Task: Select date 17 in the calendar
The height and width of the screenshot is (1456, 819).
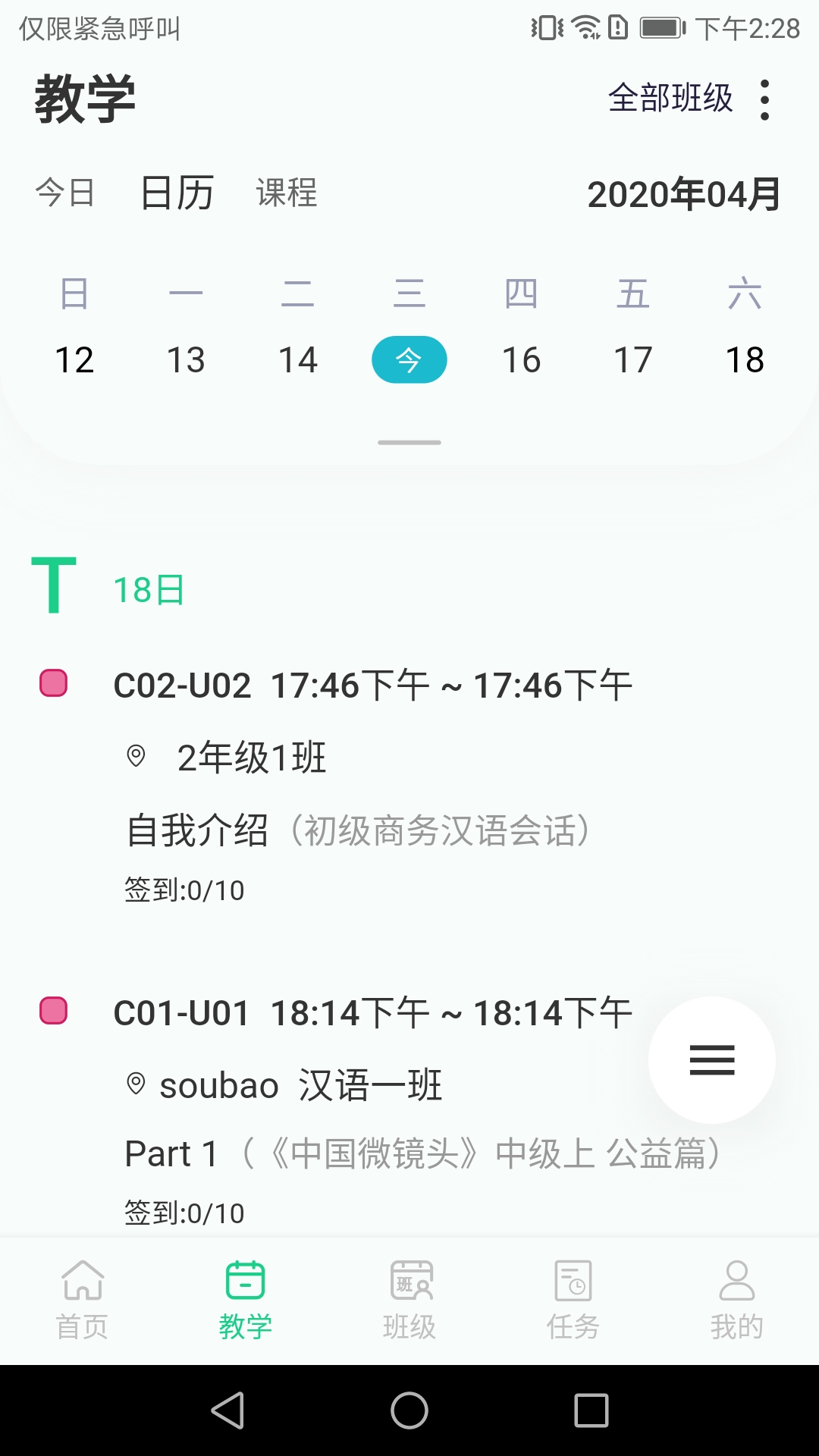Action: pyautogui.click(x=633, y=359)
